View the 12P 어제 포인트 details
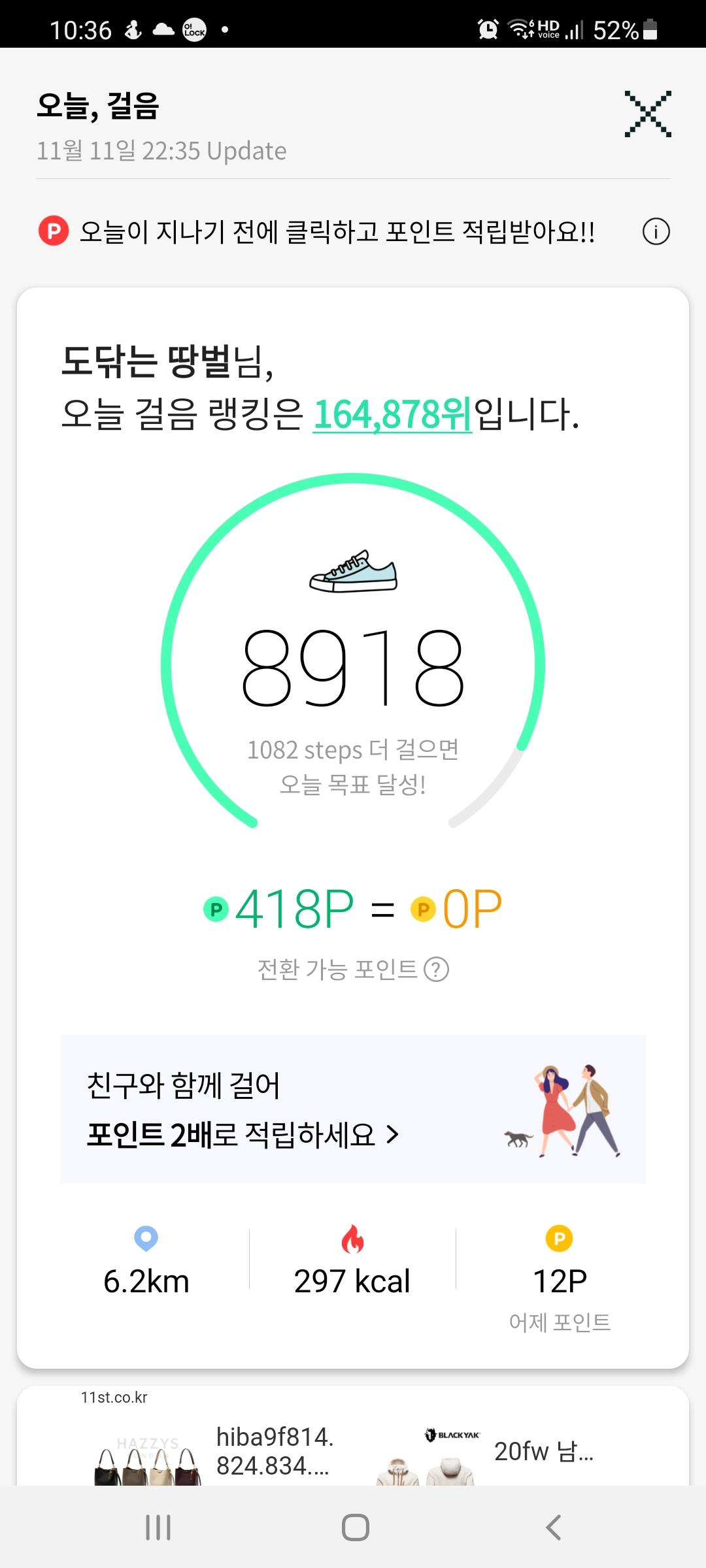Viewport: 706px width, 1568px height. point(560,1281)
